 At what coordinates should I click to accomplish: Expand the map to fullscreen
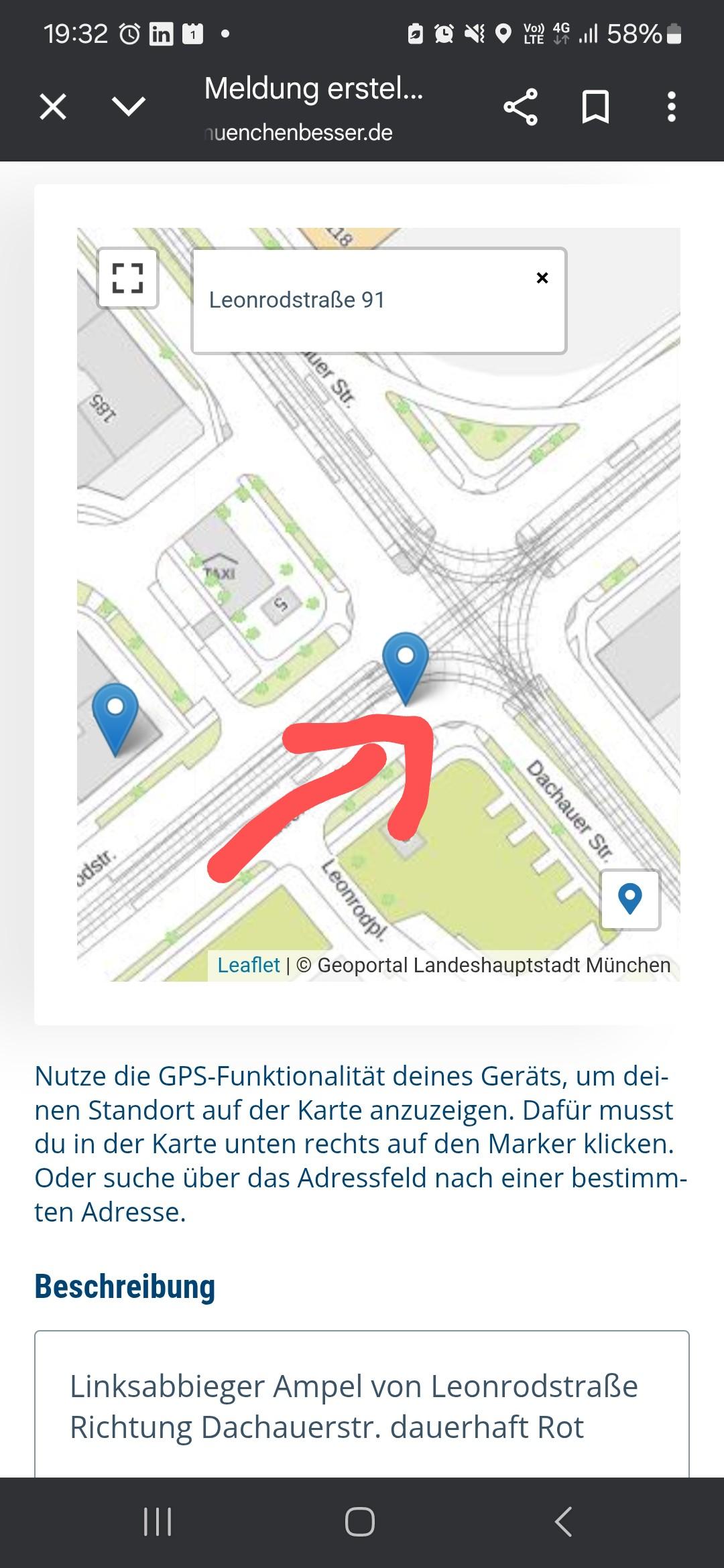[128, 277]
